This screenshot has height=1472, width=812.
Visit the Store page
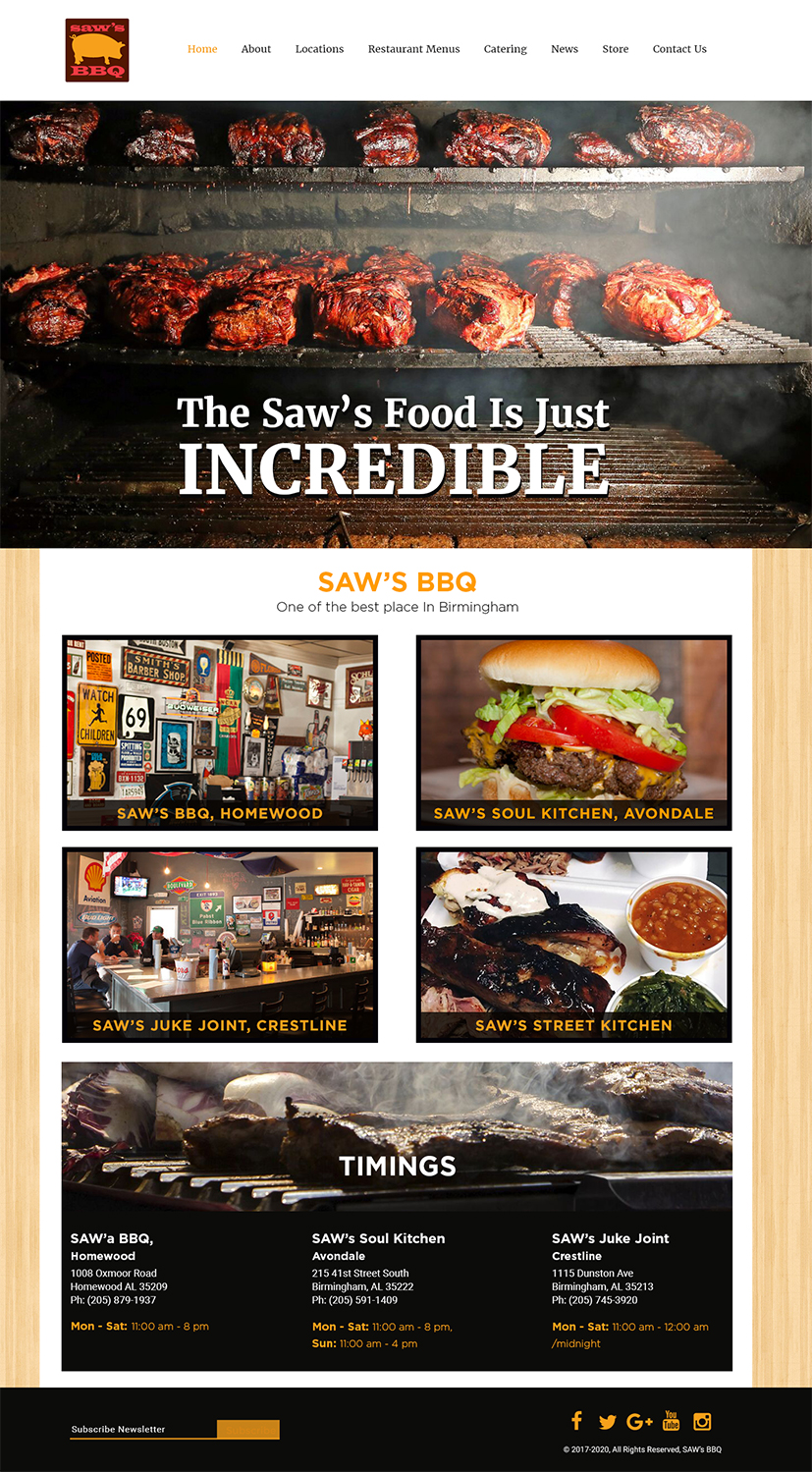616,49
